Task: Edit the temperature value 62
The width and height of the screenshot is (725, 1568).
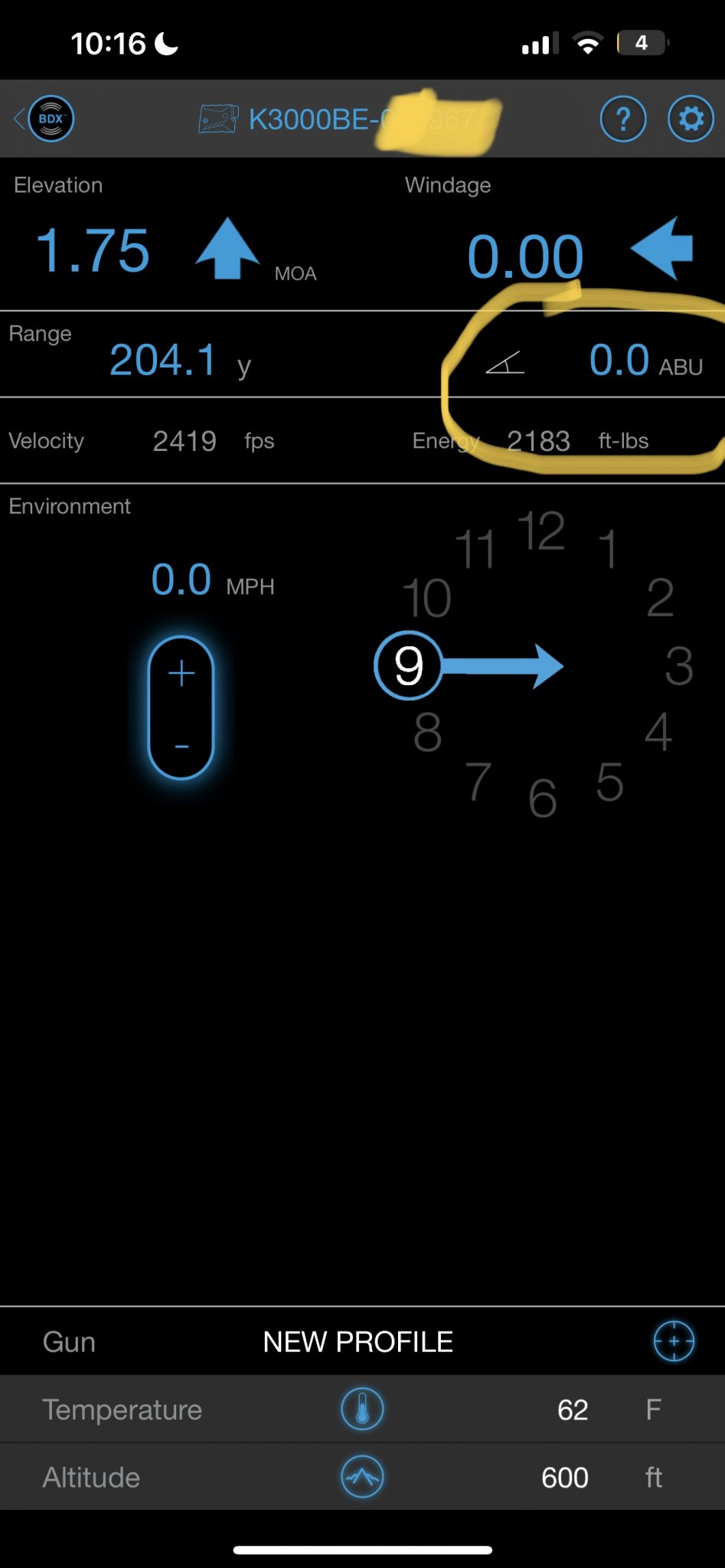Action: pyautogui.click(x=572, y=1410)
